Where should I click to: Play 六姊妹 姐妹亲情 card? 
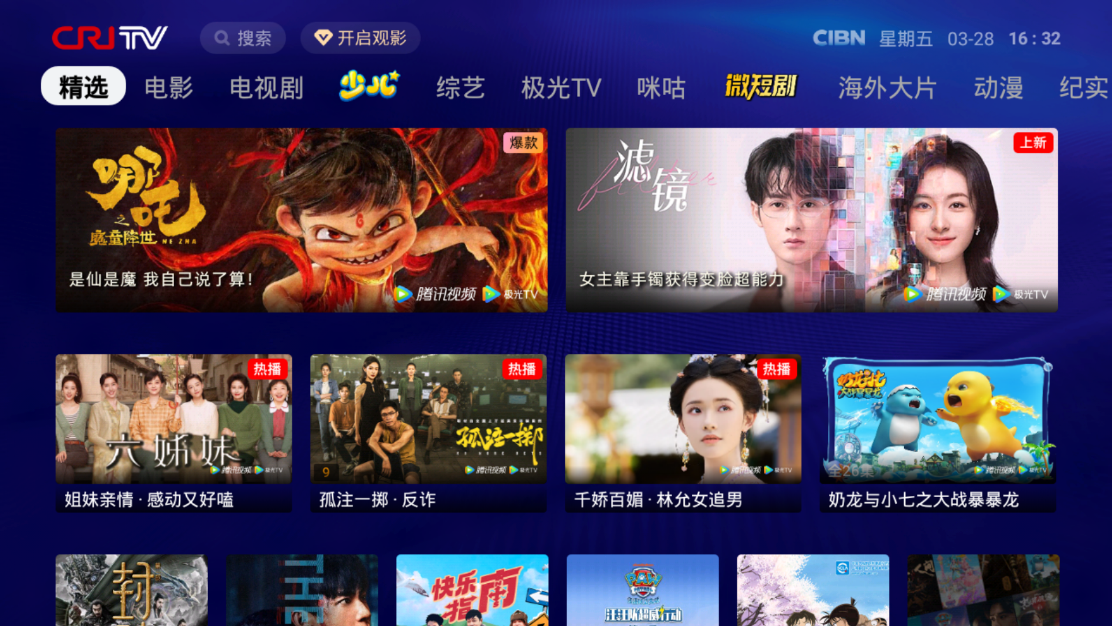pos(173,432)
